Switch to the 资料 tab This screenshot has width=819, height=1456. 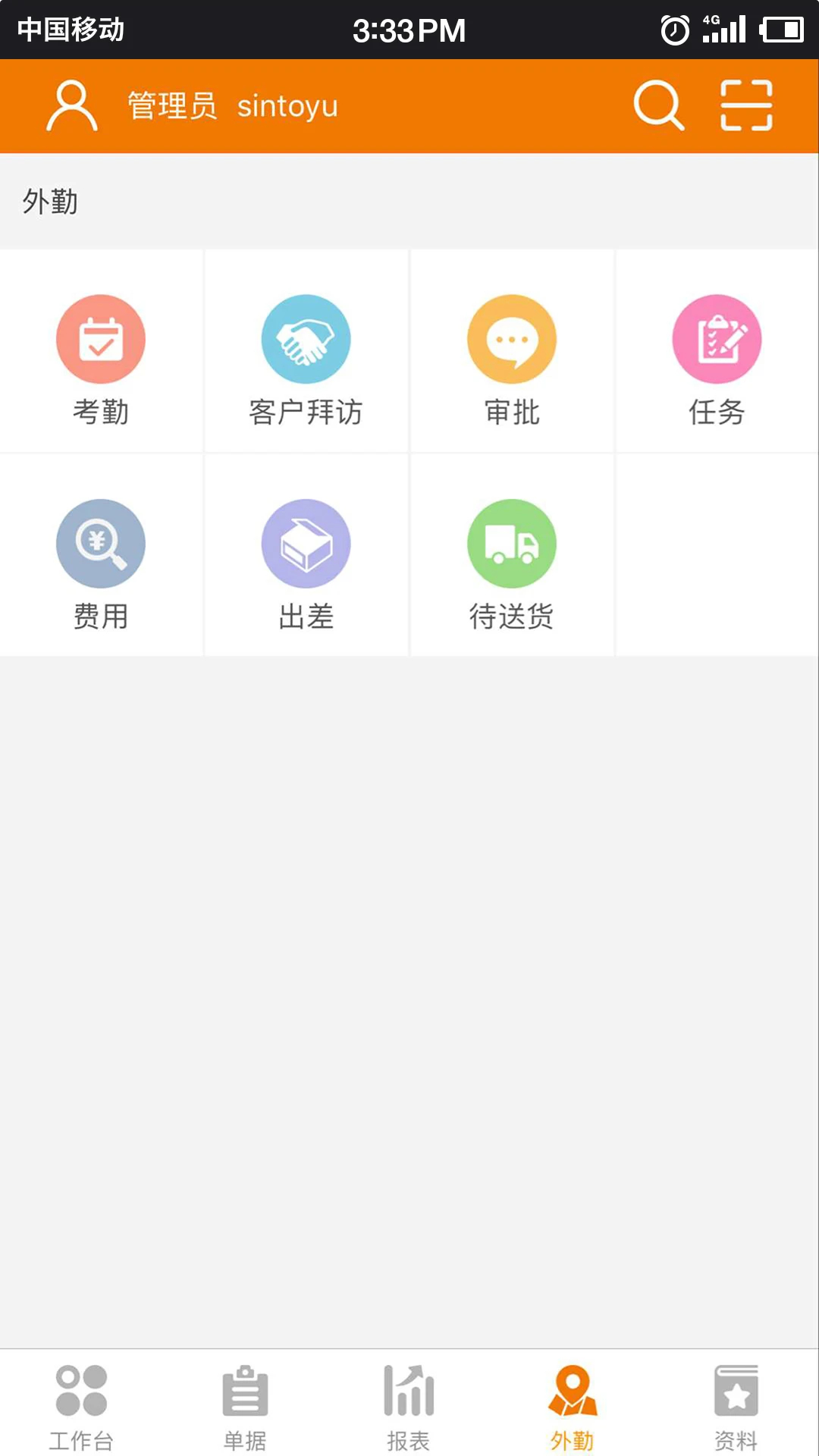click(x=736, y=1407)
